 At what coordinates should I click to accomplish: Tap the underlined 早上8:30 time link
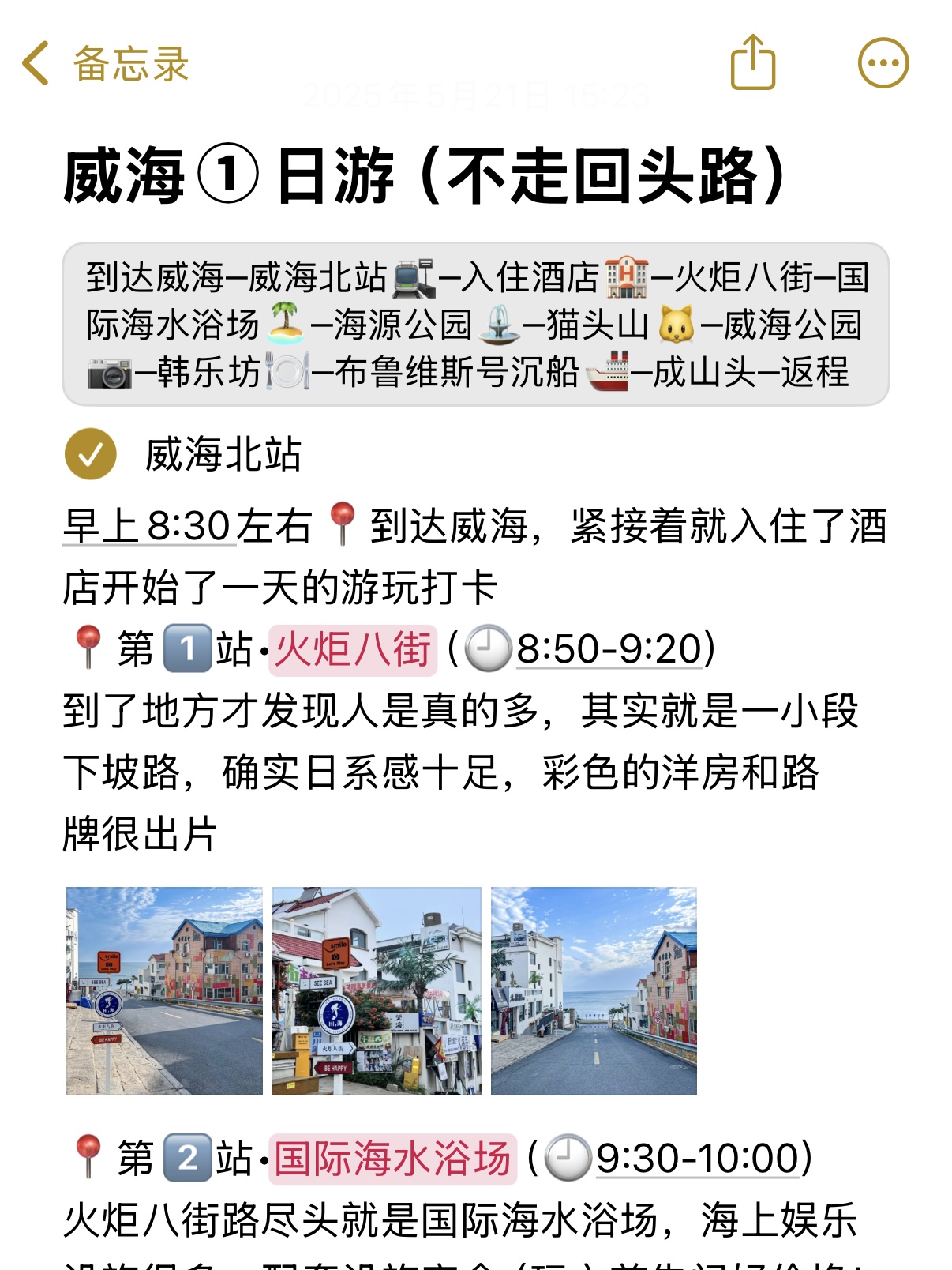click(x=148, y=526)
